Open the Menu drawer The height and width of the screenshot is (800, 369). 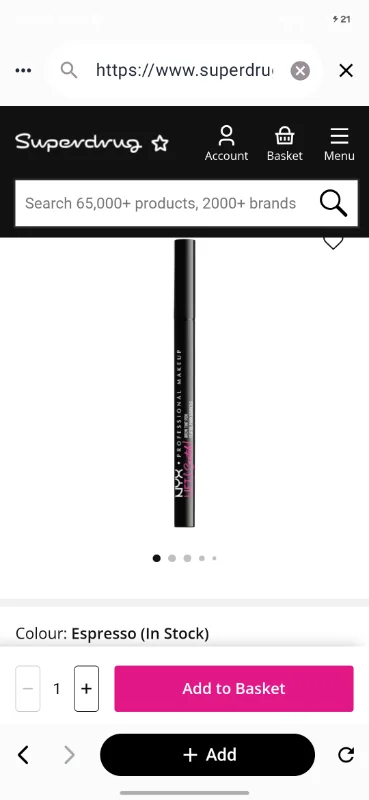(x=339, y=144)
